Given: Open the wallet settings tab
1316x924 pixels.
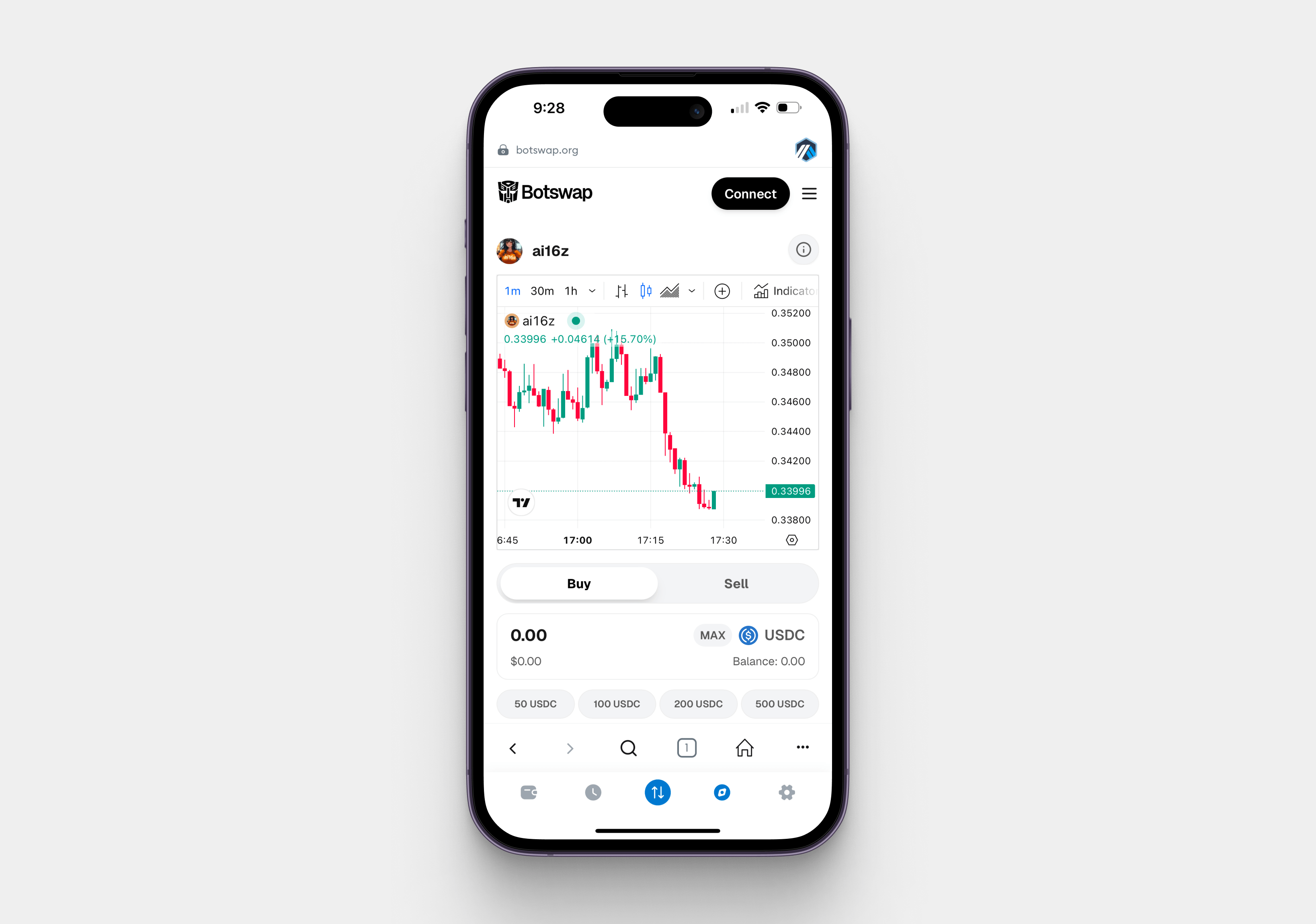Looking at the screenshot, I should (x=786, y=793).
